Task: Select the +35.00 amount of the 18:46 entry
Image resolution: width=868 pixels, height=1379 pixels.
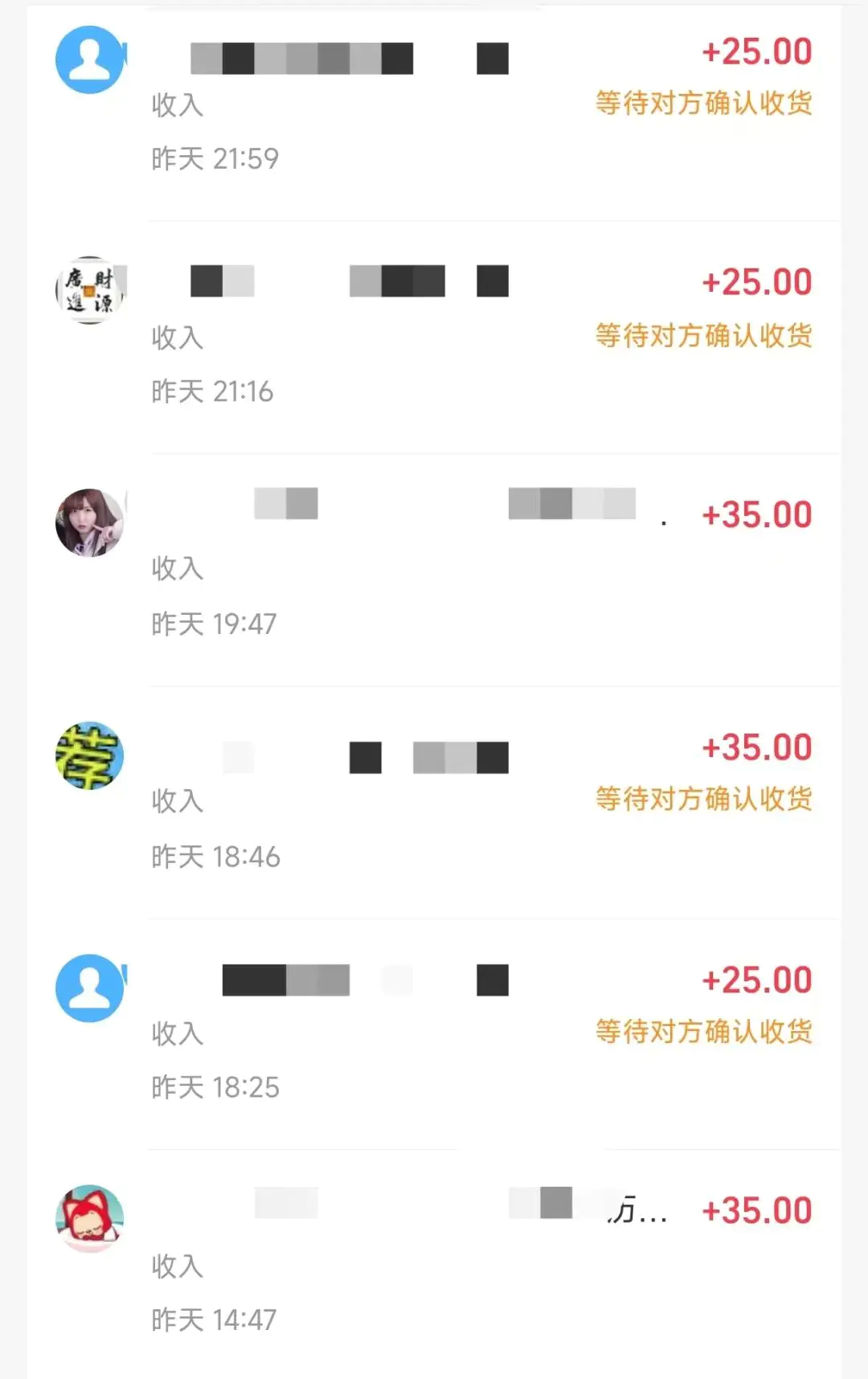Action: [x=756, y=747]
